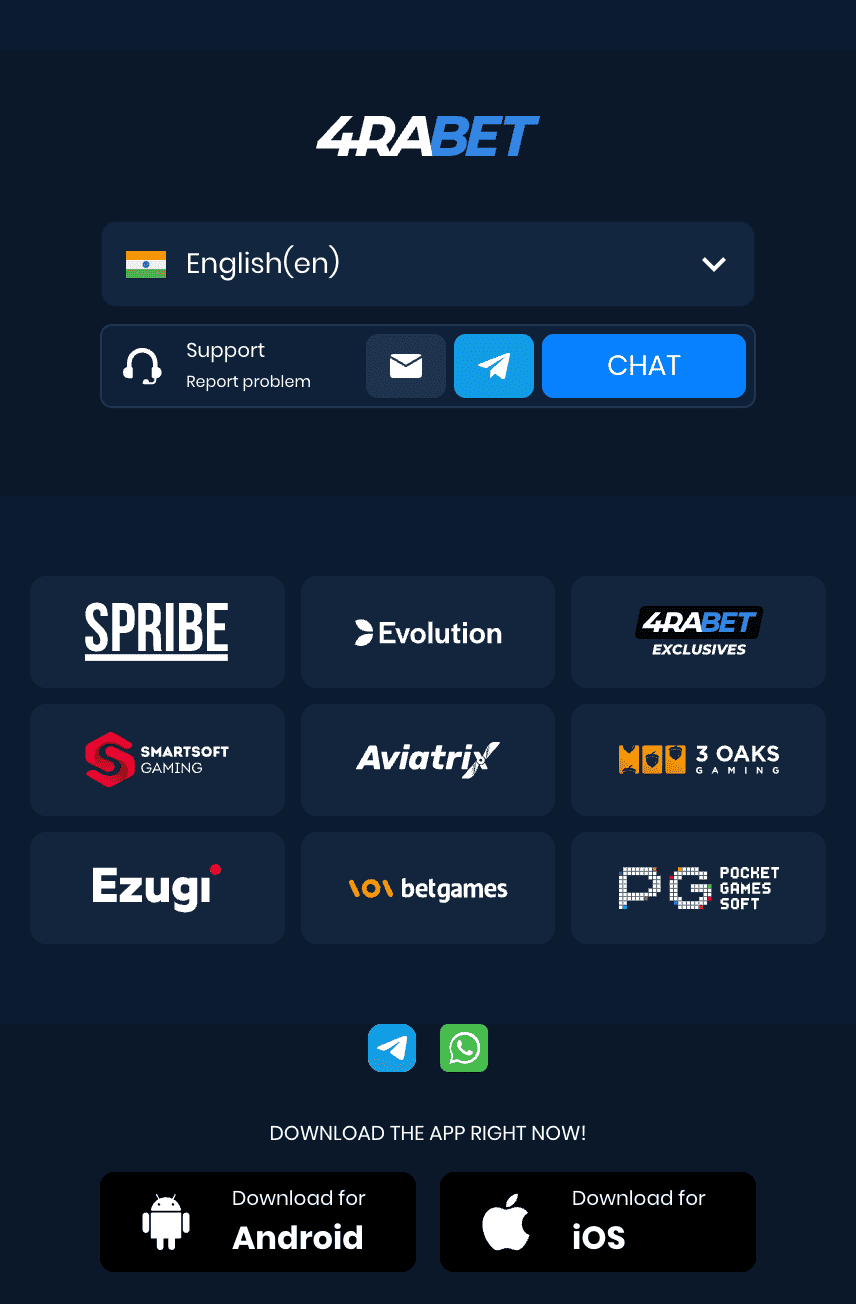Select the Aviatrix provider tile
Viewport: 856px width, 1304px height.
click(x=428, y=760)
